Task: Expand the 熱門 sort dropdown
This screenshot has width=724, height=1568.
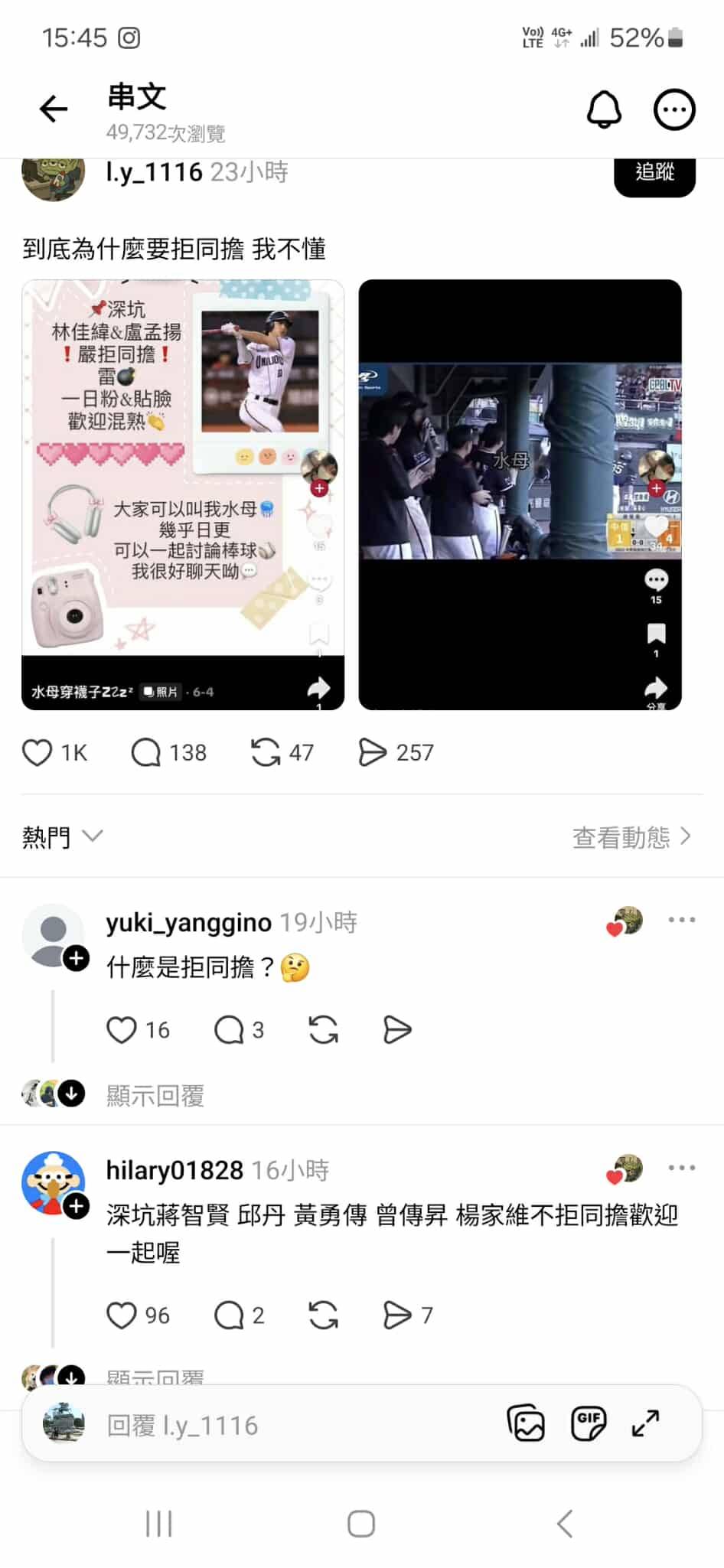Action: (x=61, y=836)
